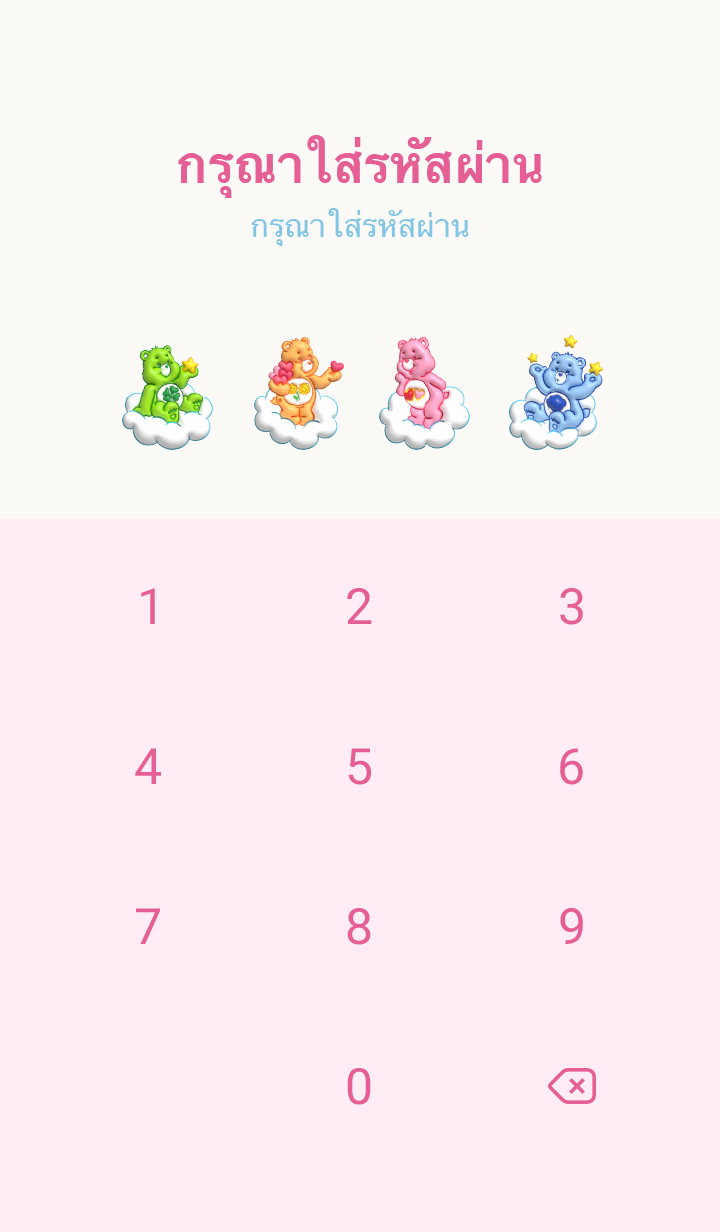
Task: Tap keypad number 4
Action: 148,767
